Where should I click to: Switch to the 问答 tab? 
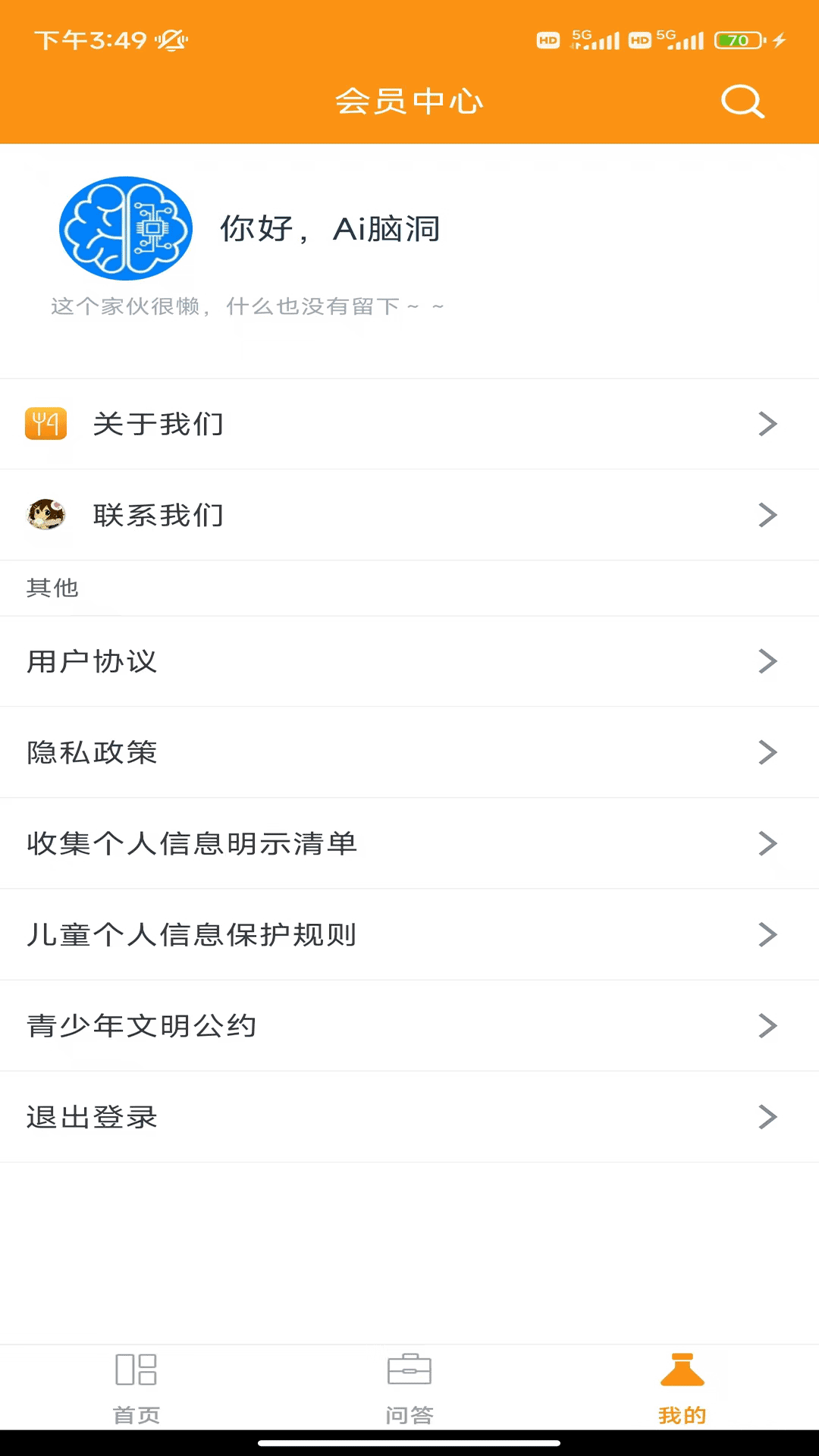tap(409, 1392)
